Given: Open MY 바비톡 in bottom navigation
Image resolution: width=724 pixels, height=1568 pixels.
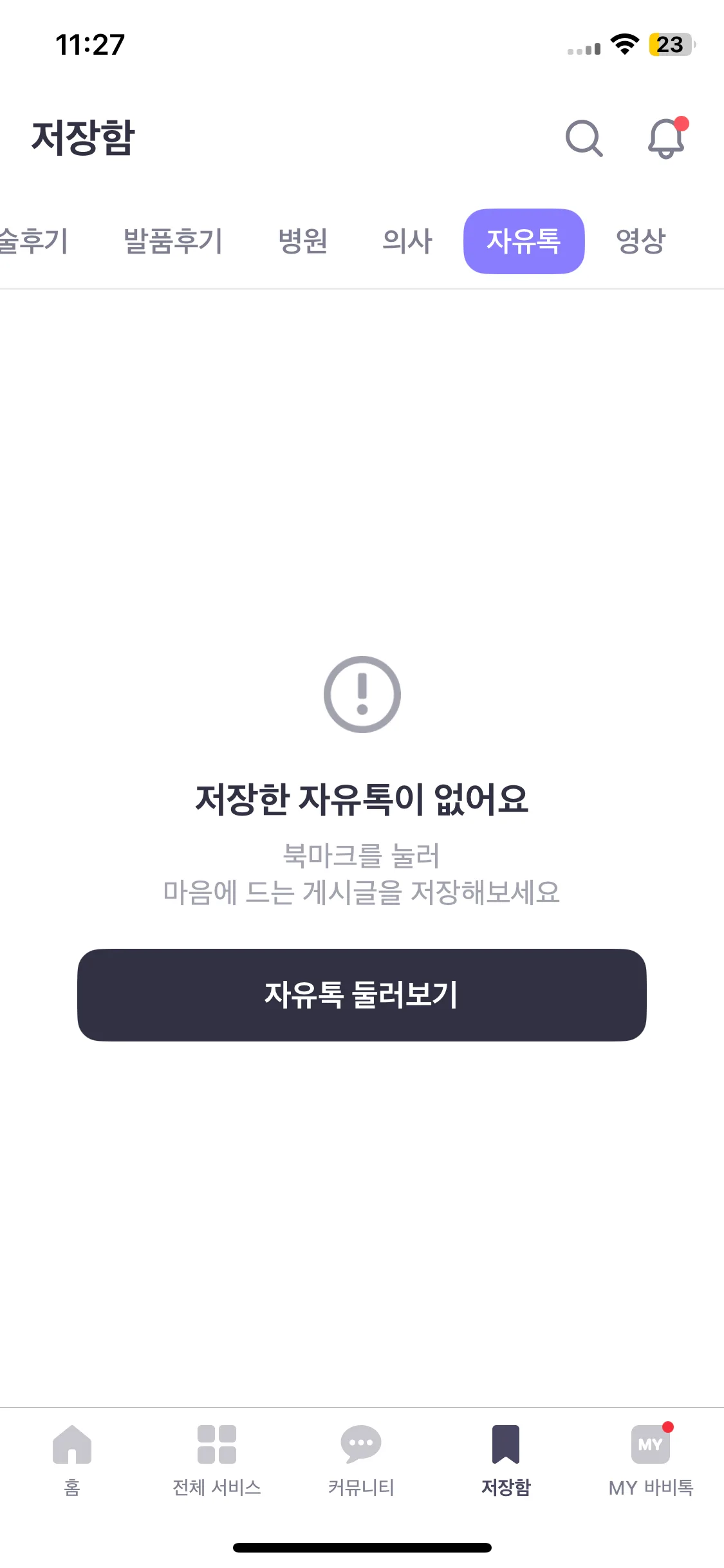Looking at the screenshot, I should tap(651, 1460).
